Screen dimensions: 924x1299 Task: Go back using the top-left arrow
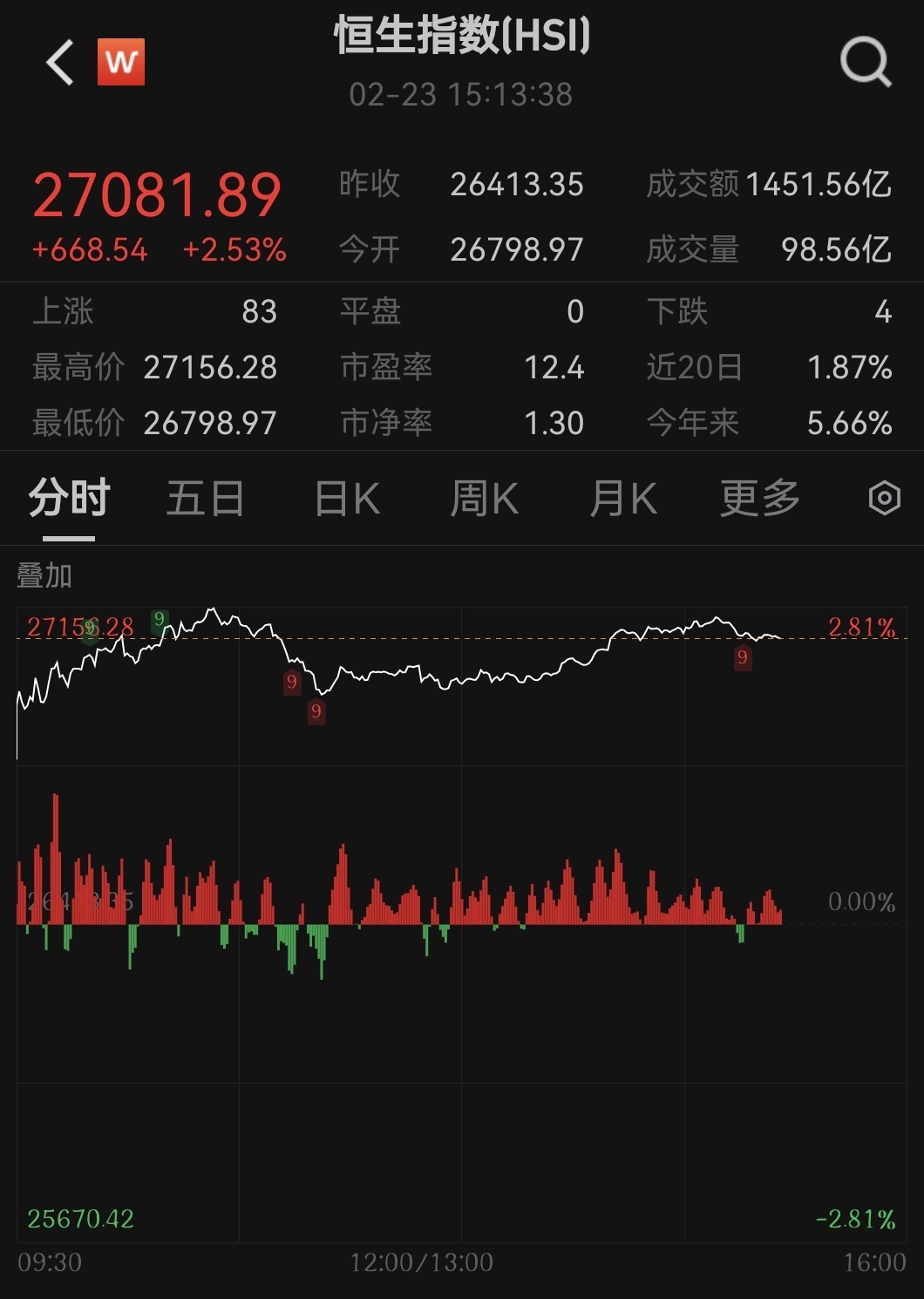(x=59, y=63)
